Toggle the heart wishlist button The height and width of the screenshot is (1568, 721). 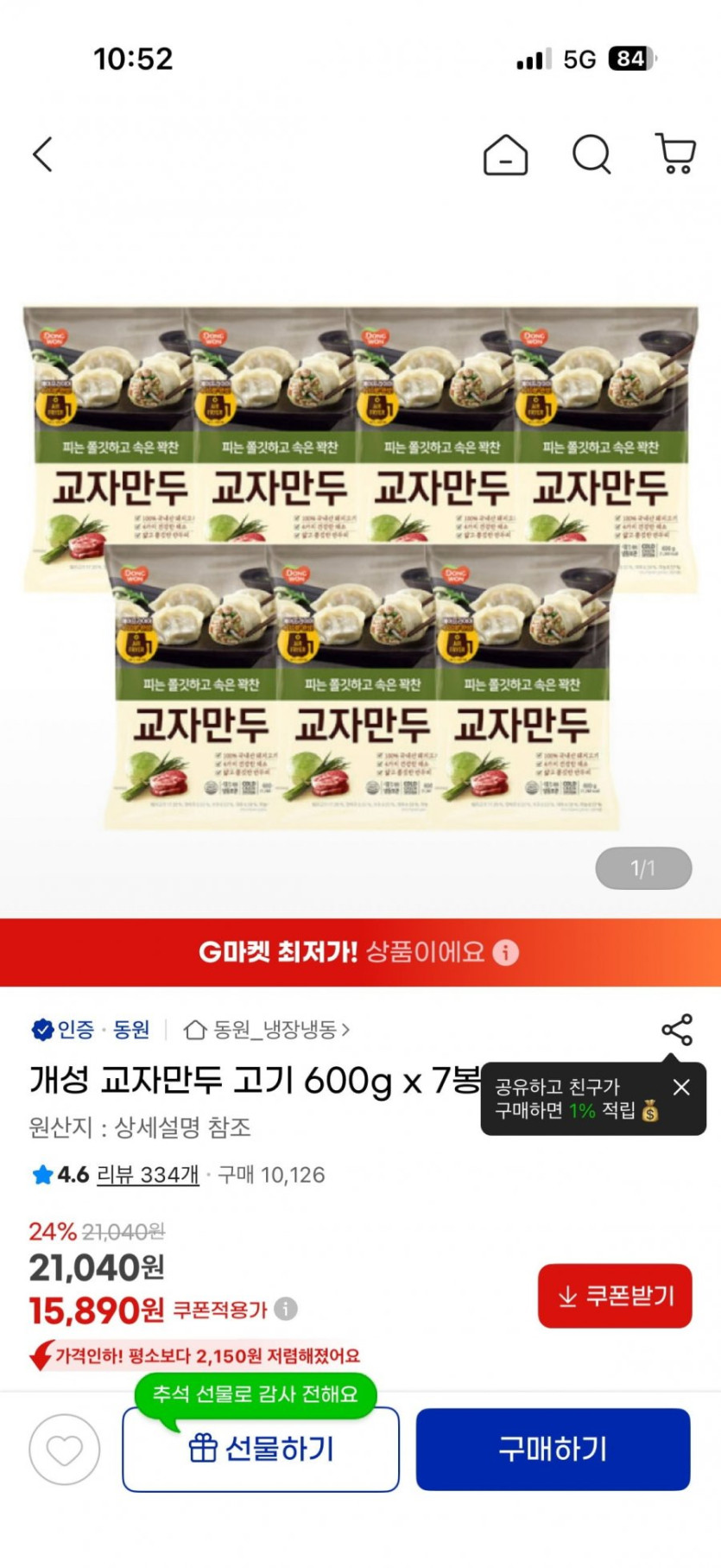63,1450
